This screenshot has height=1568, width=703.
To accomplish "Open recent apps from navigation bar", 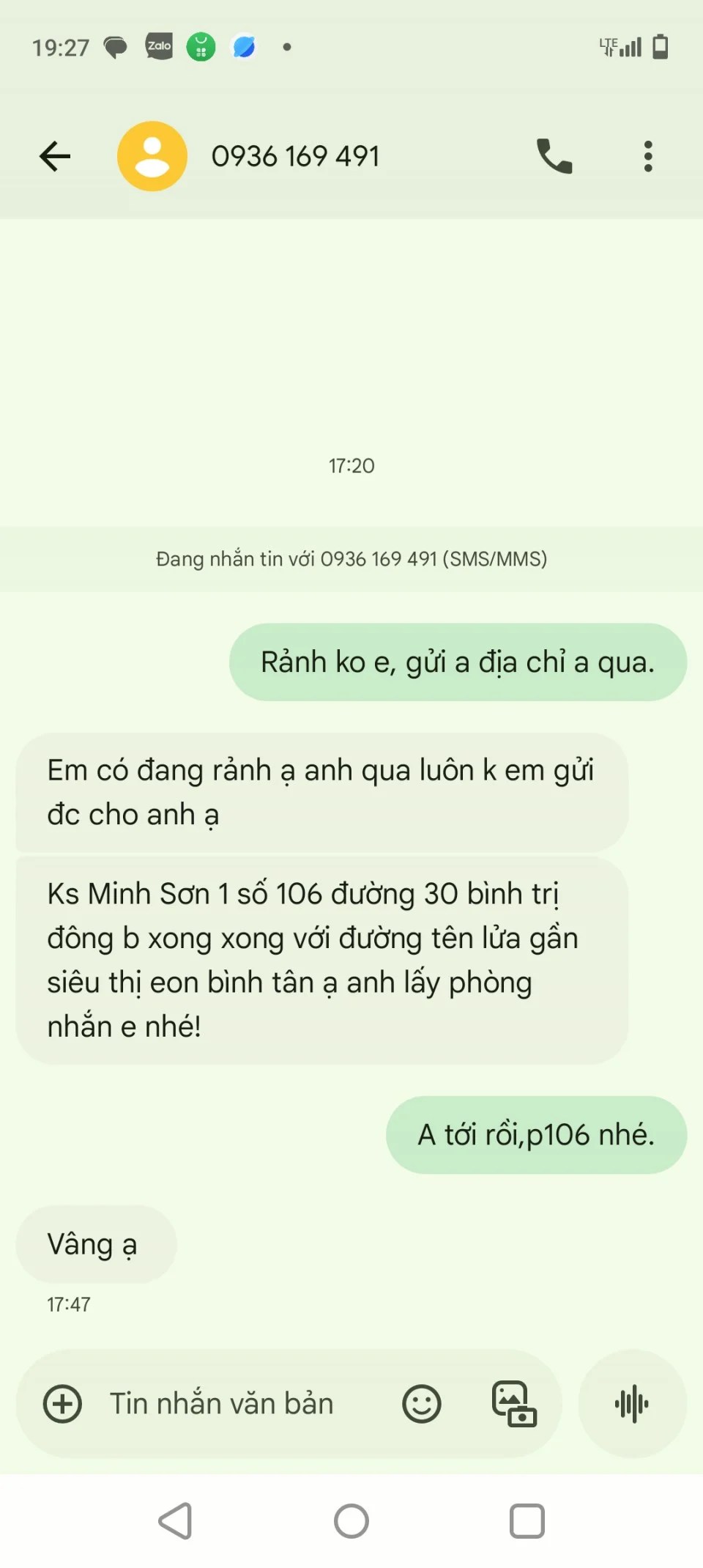I will click(527, 1521).
